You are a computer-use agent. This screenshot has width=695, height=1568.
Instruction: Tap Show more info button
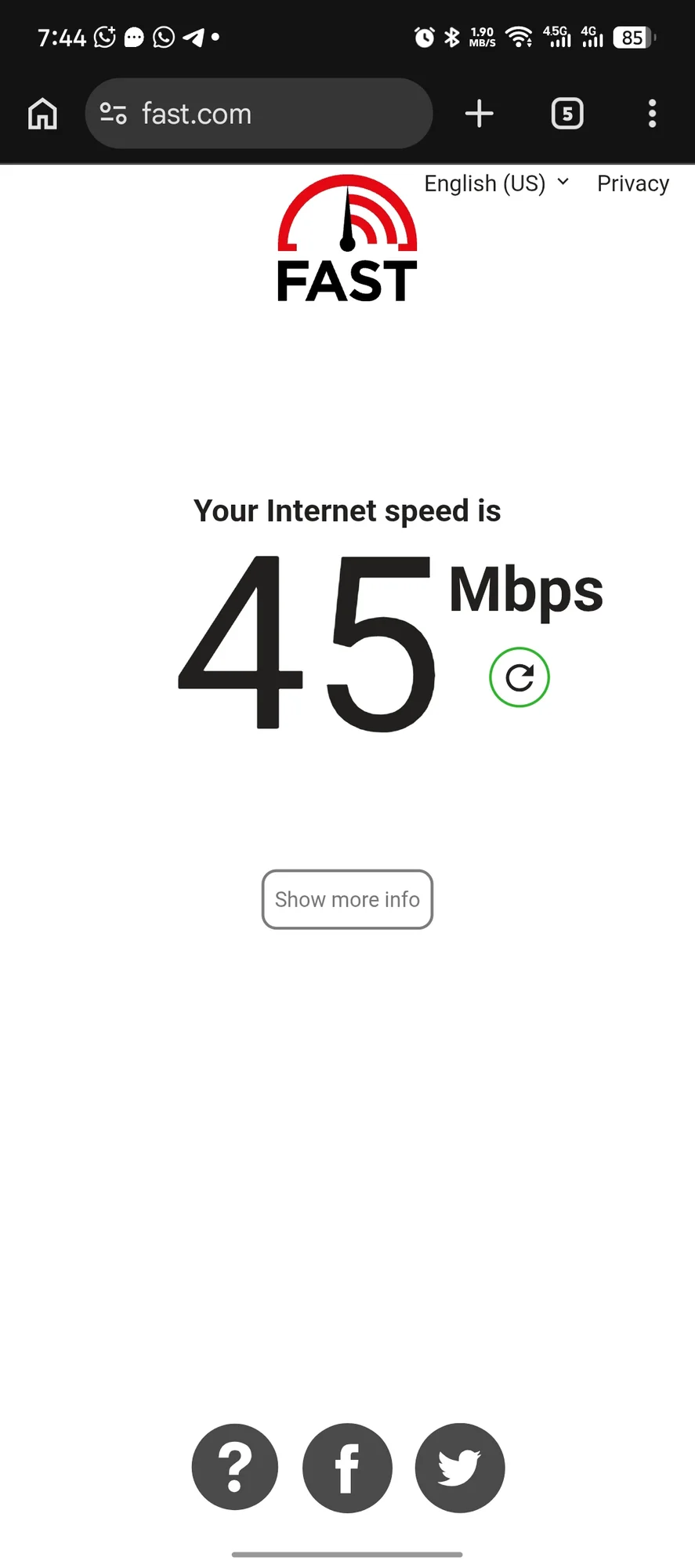[347, 899]
